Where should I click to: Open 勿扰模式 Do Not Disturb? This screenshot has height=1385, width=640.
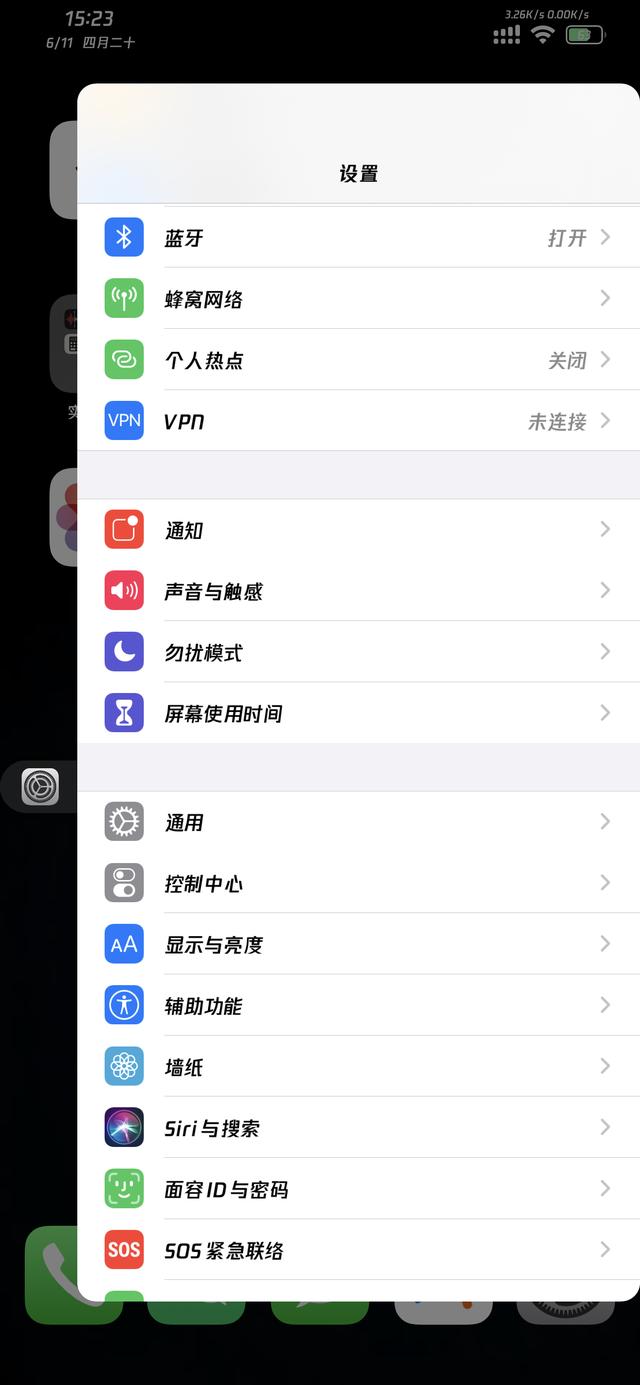(x=360, y=652)
